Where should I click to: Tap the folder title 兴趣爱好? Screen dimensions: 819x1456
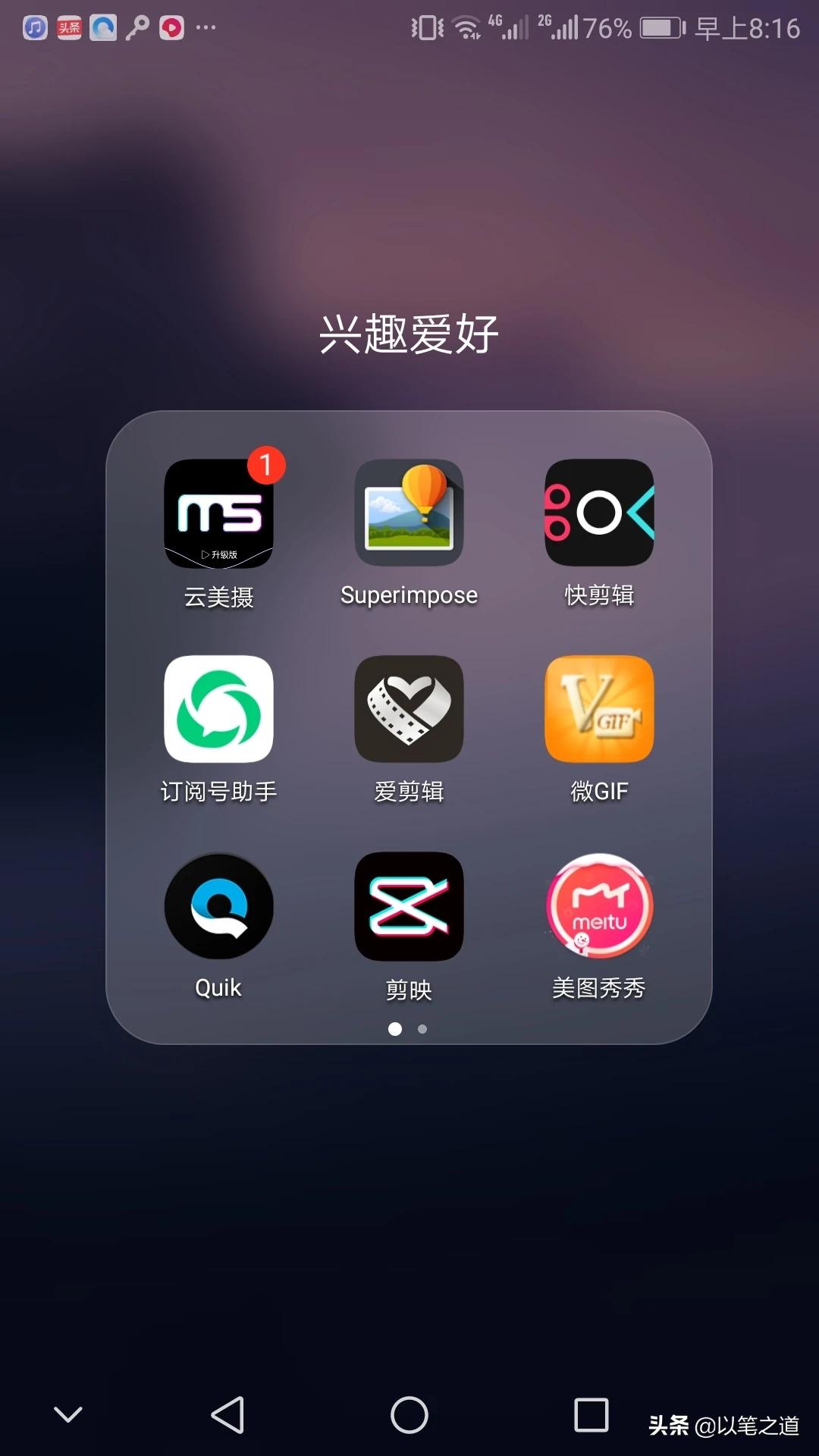(409, 334)
